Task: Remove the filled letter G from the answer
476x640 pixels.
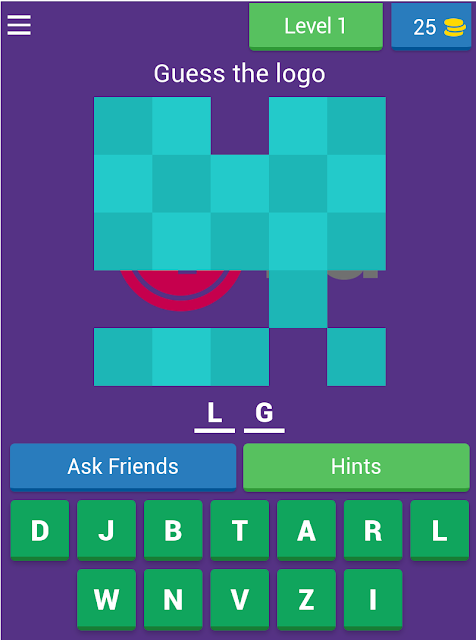Action: point(264,416)
